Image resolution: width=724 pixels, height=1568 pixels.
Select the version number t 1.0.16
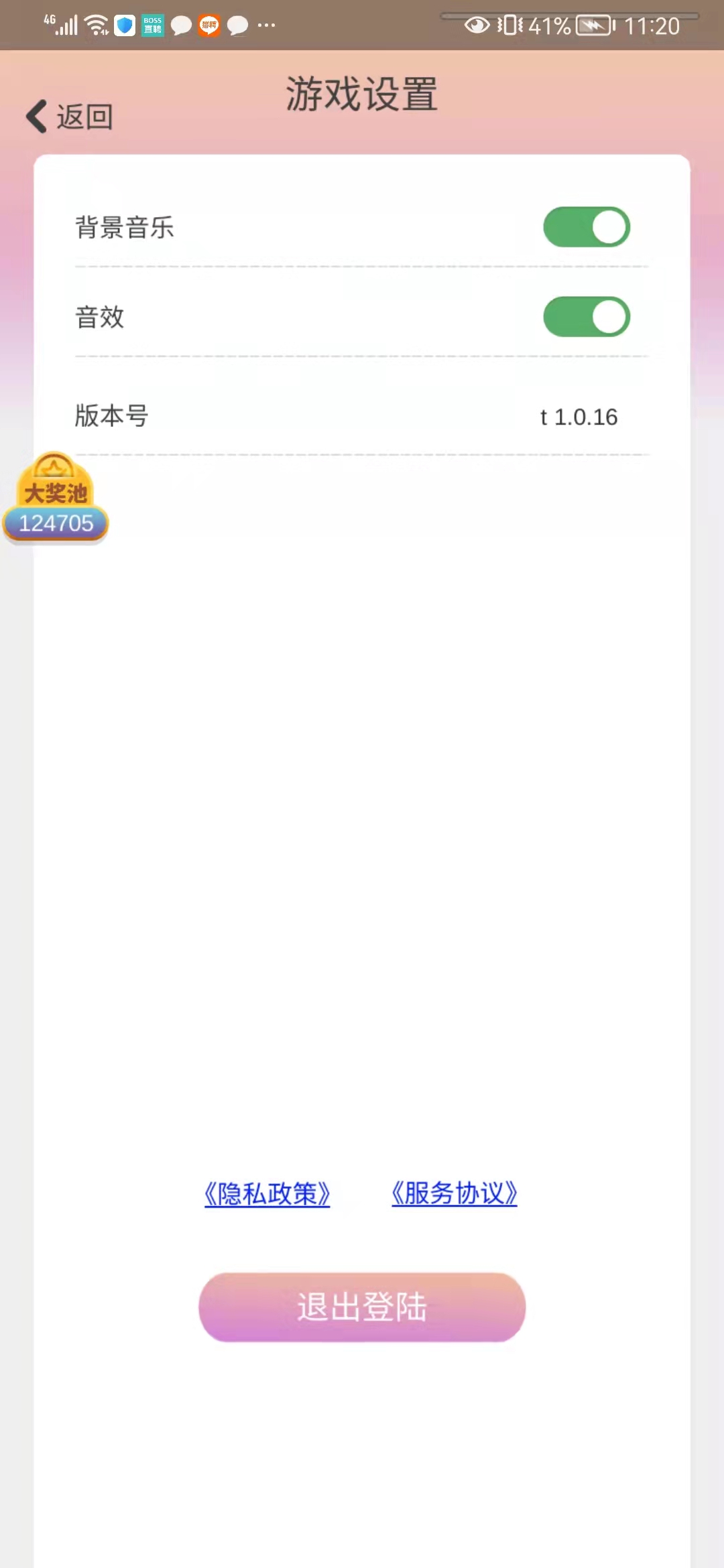[x=579, y=416]
